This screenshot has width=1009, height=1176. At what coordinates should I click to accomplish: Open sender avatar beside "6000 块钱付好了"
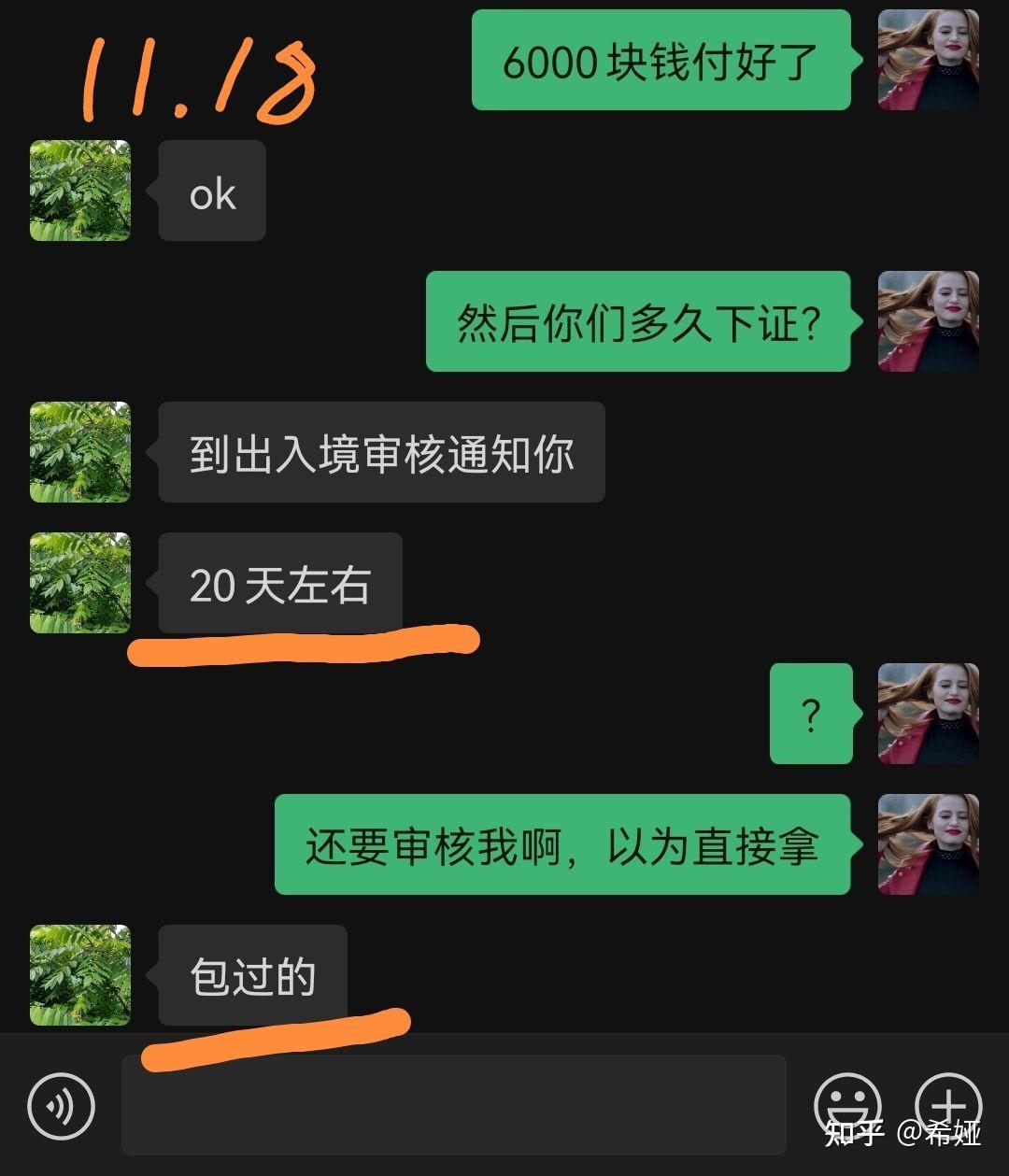point(928,60)
